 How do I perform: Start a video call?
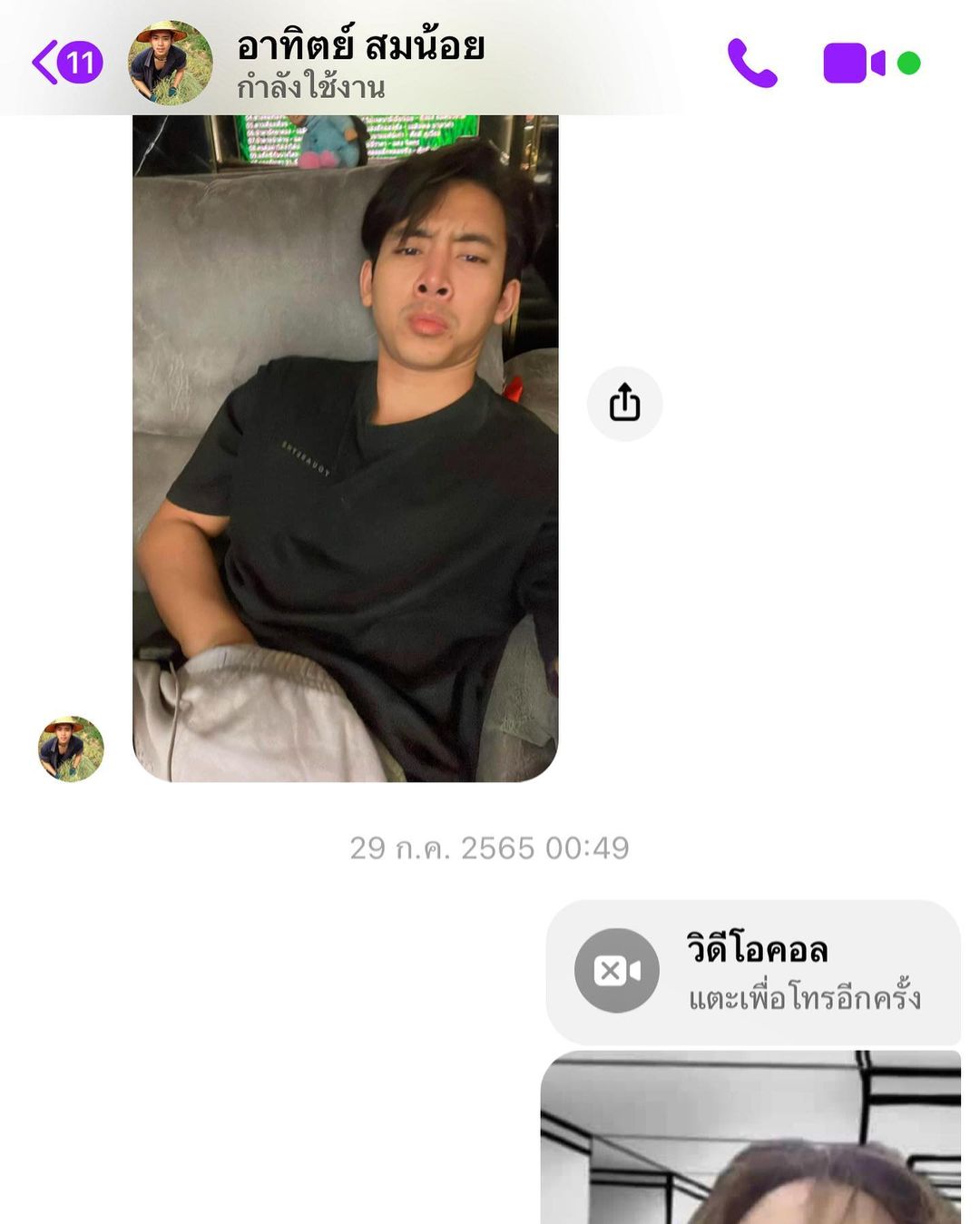tap(854, 63)
